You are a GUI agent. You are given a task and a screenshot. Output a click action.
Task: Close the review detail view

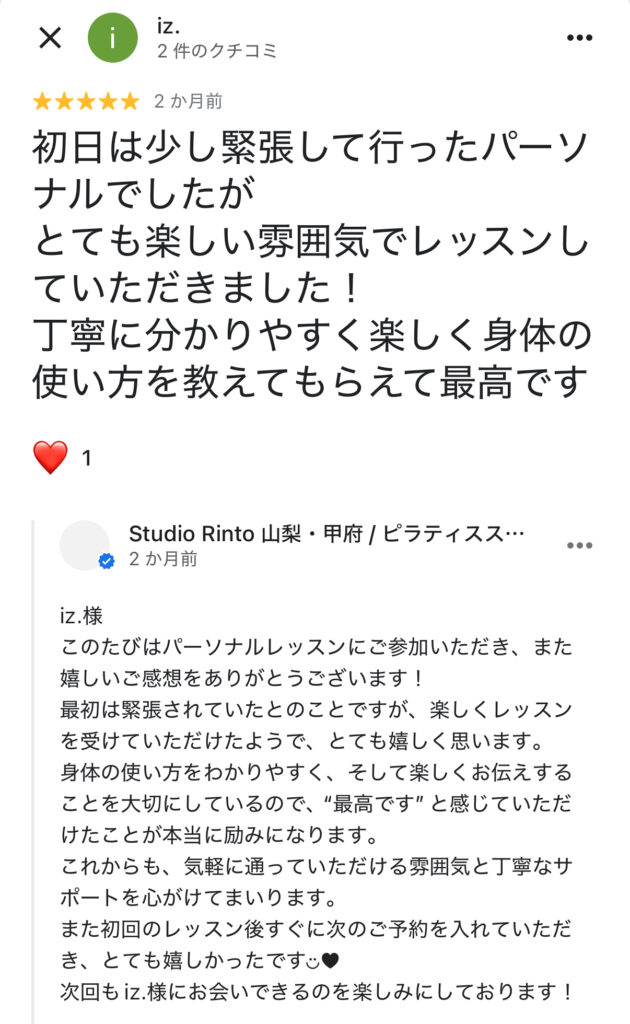click(49, 38)
